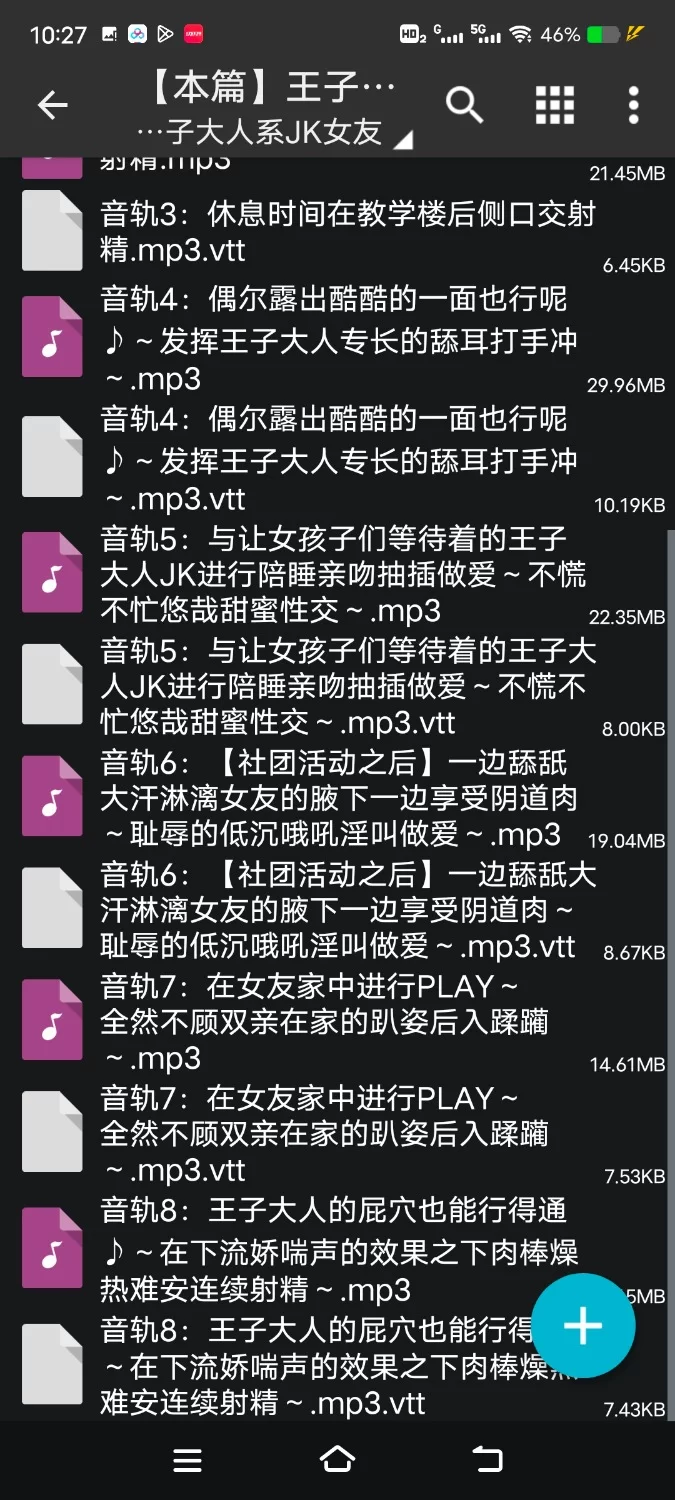Tap the floating plus button
Viewport: 675px width, 1500px height.
click(583, 1326)
